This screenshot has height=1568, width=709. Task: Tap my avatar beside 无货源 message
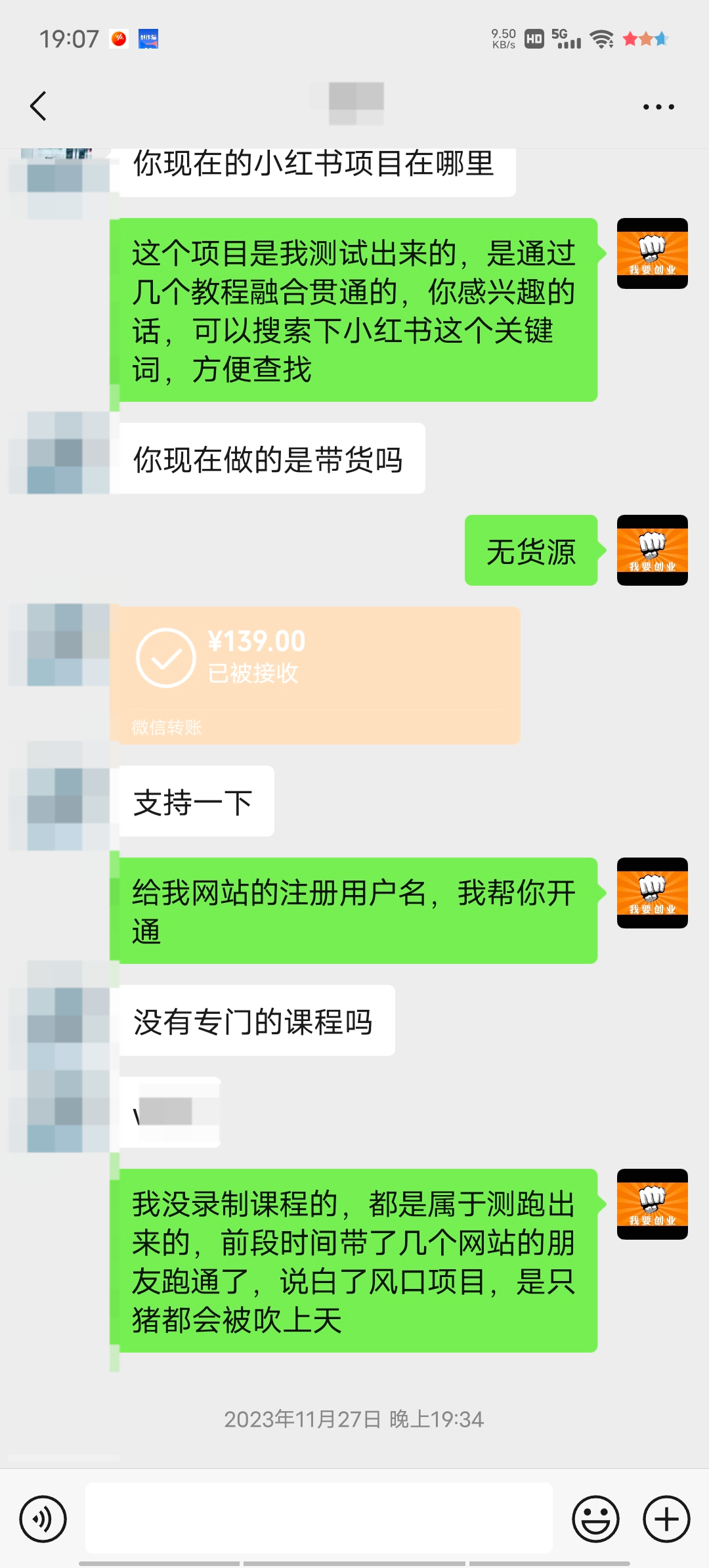[652, 550]
